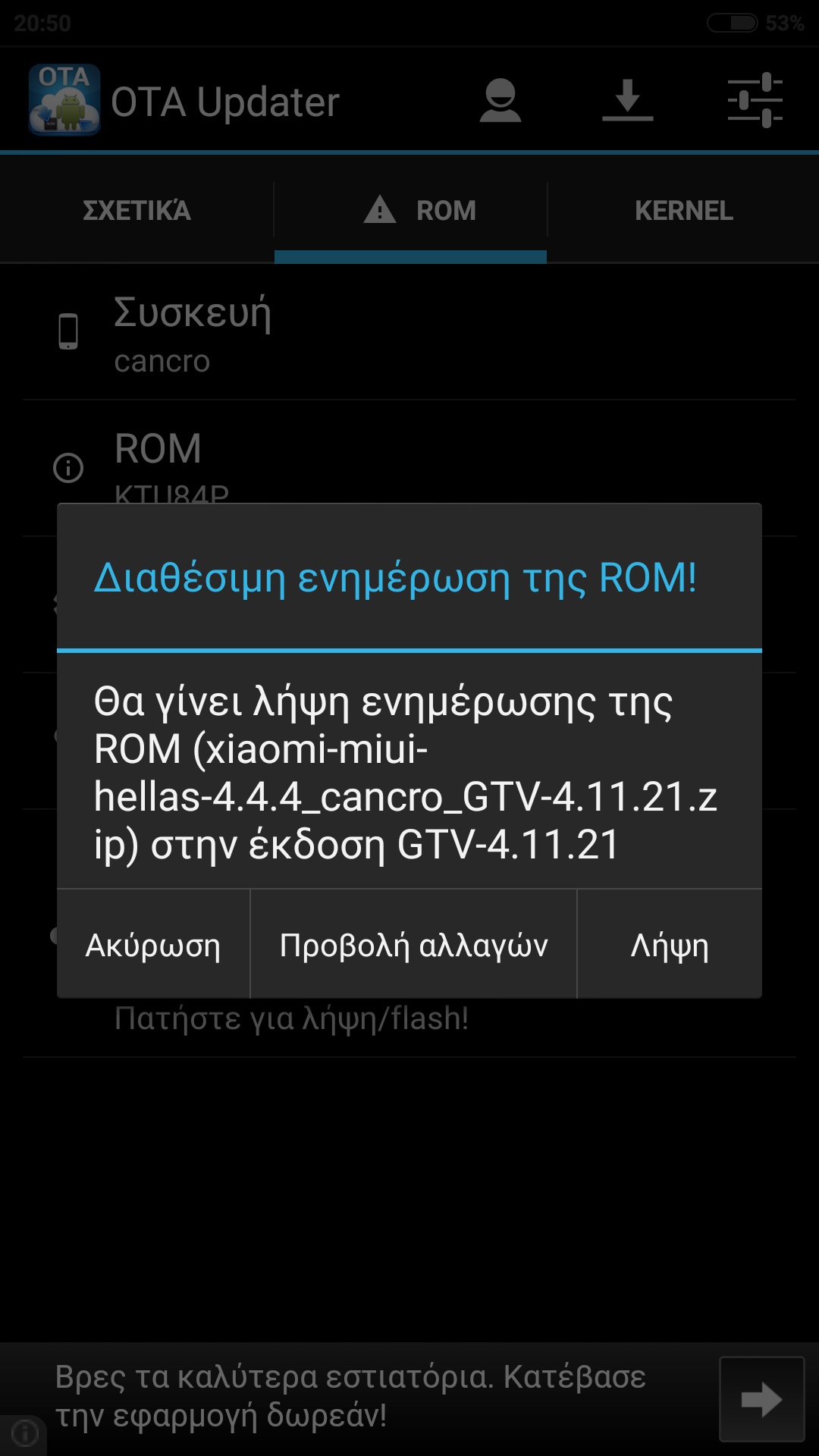Screen dimensions: 819x1456
Task: Tap Λήψη to download the ROM update
Action: (x=670, y=945)
